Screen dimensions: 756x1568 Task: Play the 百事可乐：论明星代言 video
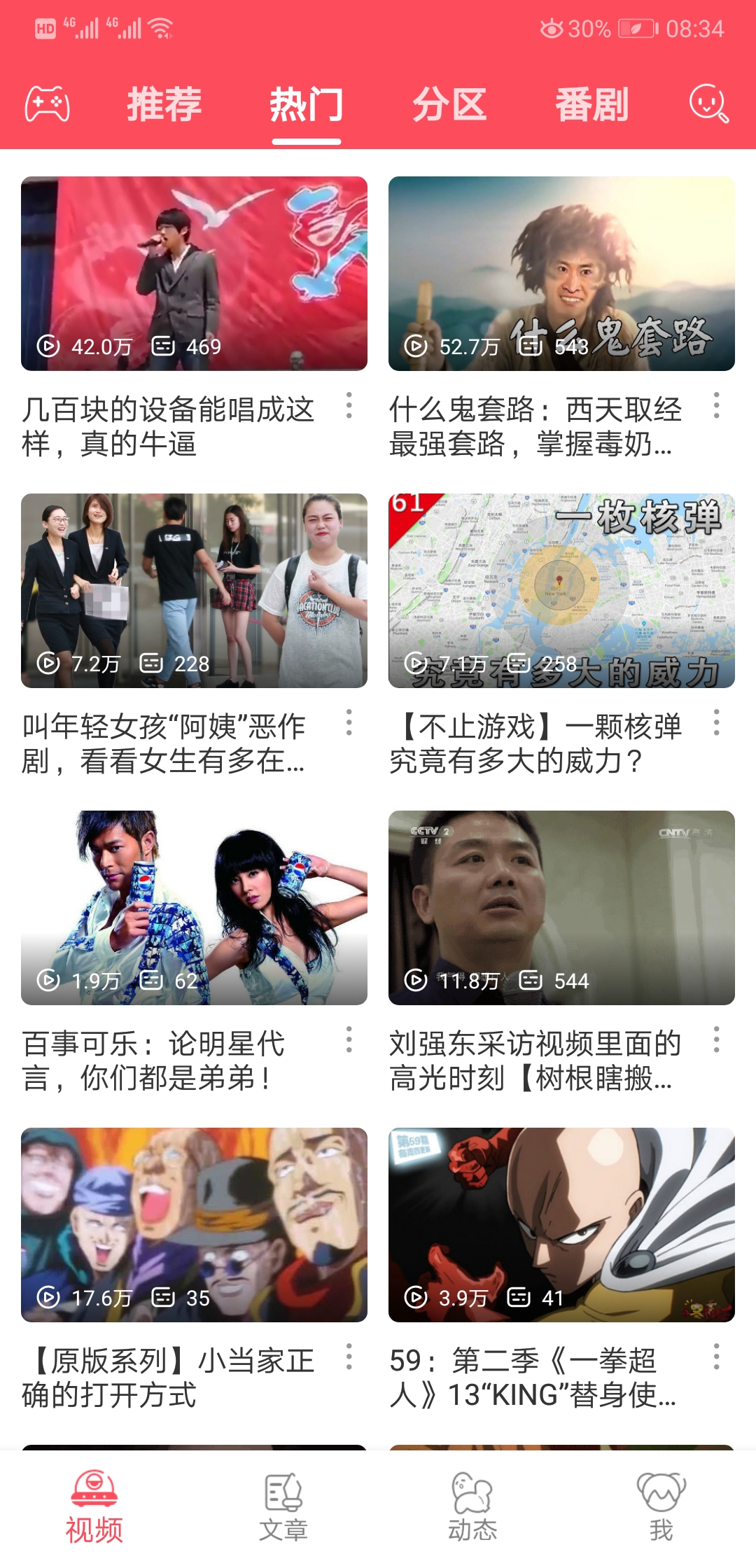(x=194, y=907)
